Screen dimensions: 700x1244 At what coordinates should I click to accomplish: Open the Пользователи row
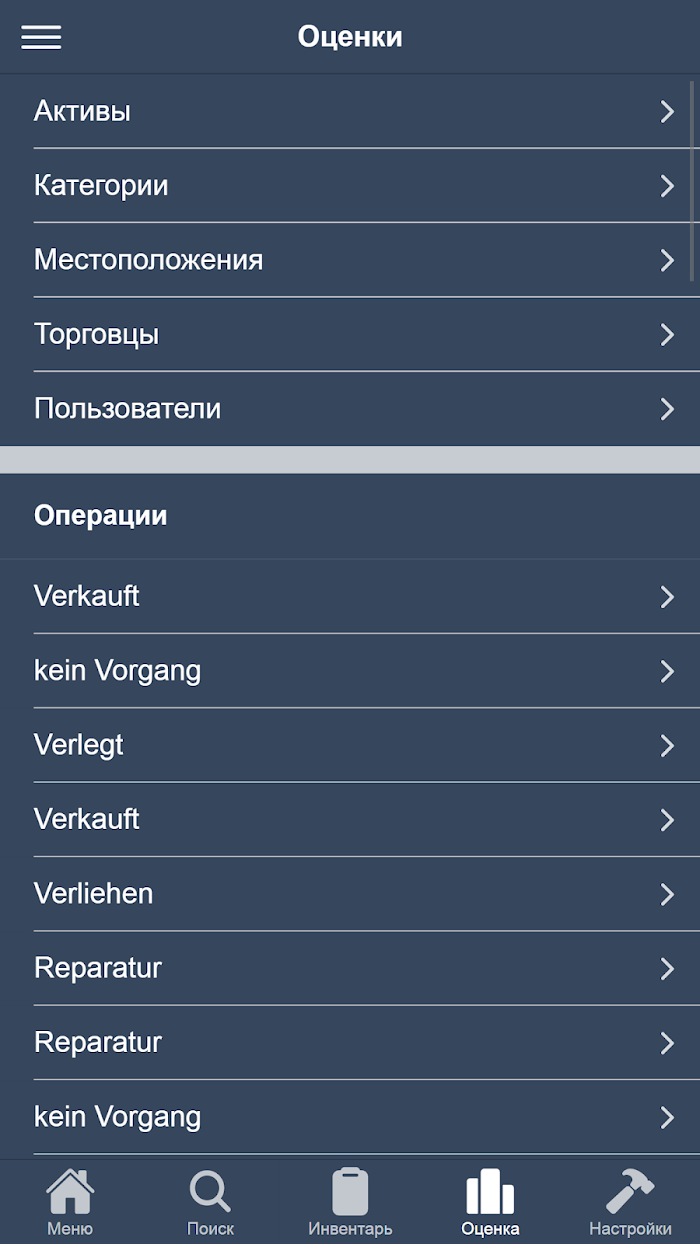tap(350, 409)
